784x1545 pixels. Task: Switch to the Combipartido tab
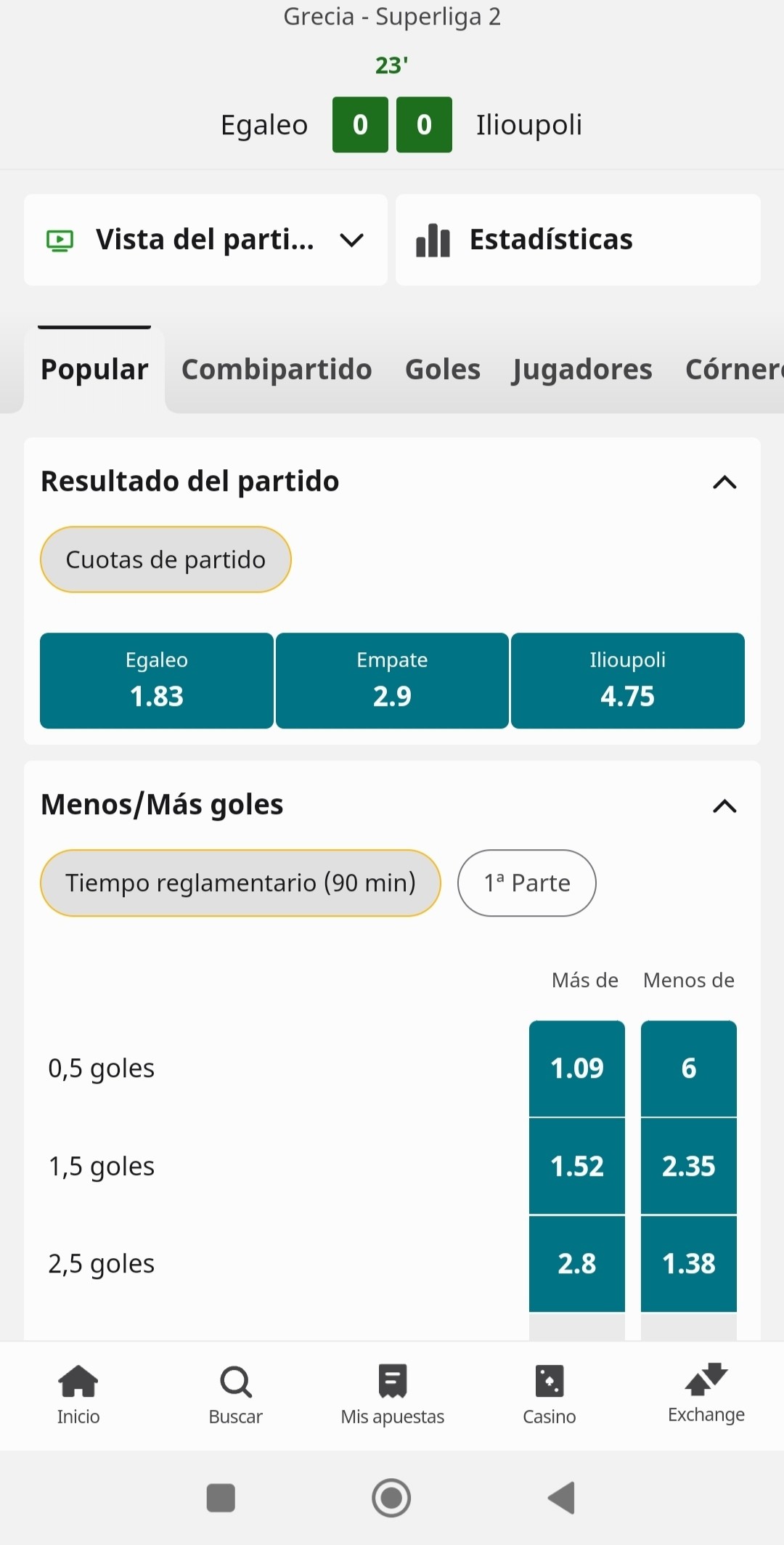(277, 370)
